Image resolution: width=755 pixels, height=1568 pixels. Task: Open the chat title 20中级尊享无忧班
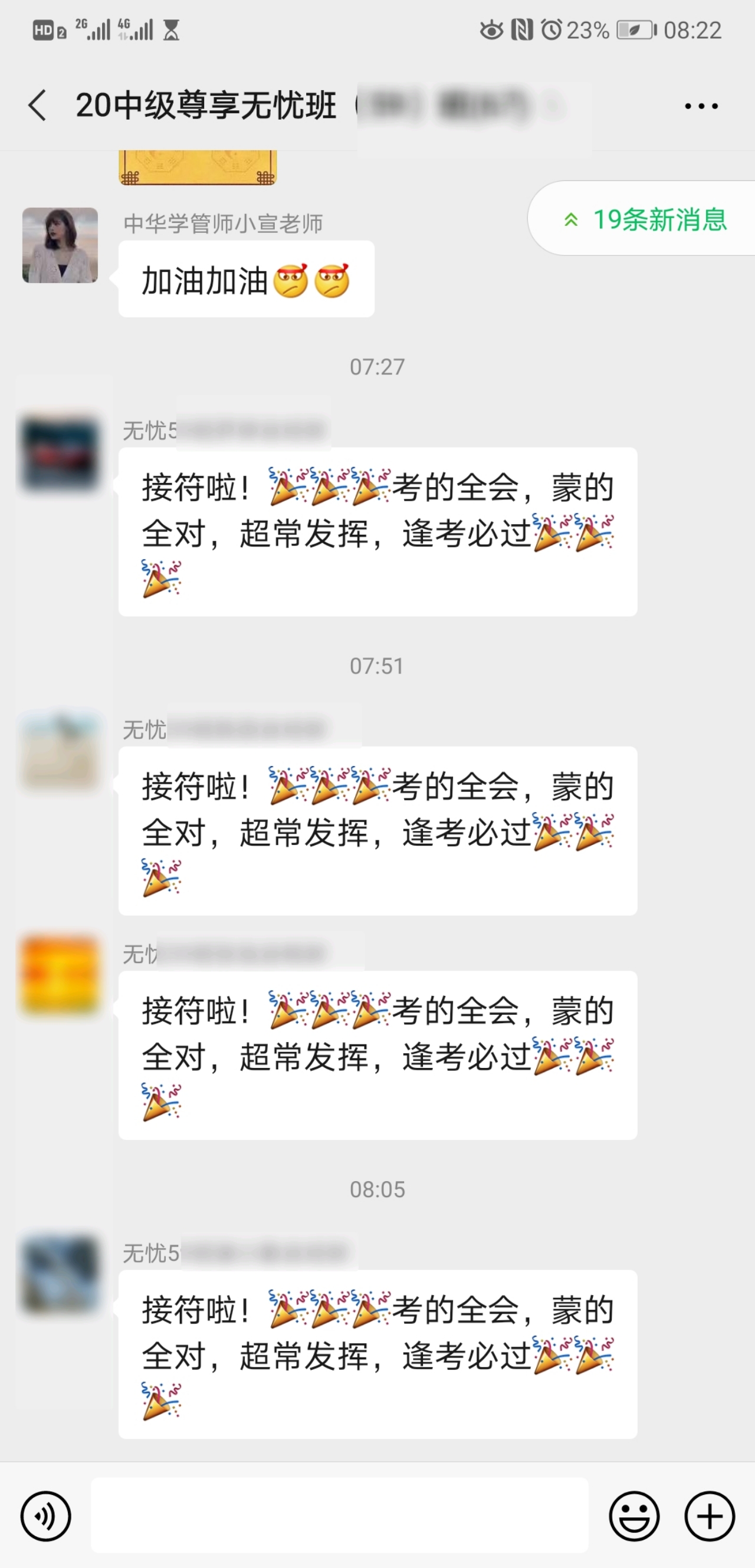(207, 105)
